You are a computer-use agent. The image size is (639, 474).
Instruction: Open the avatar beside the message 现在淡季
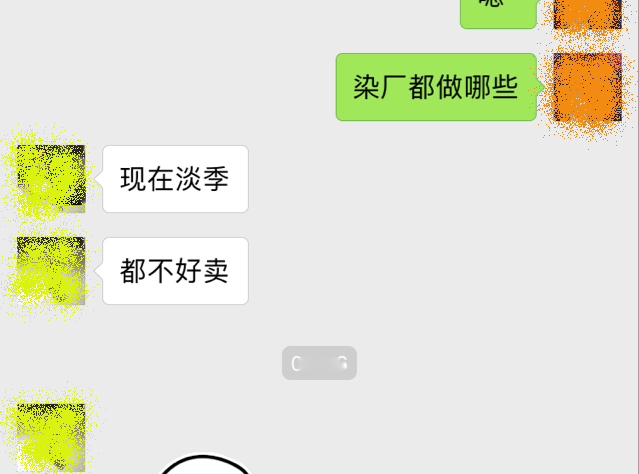point(51,178)
